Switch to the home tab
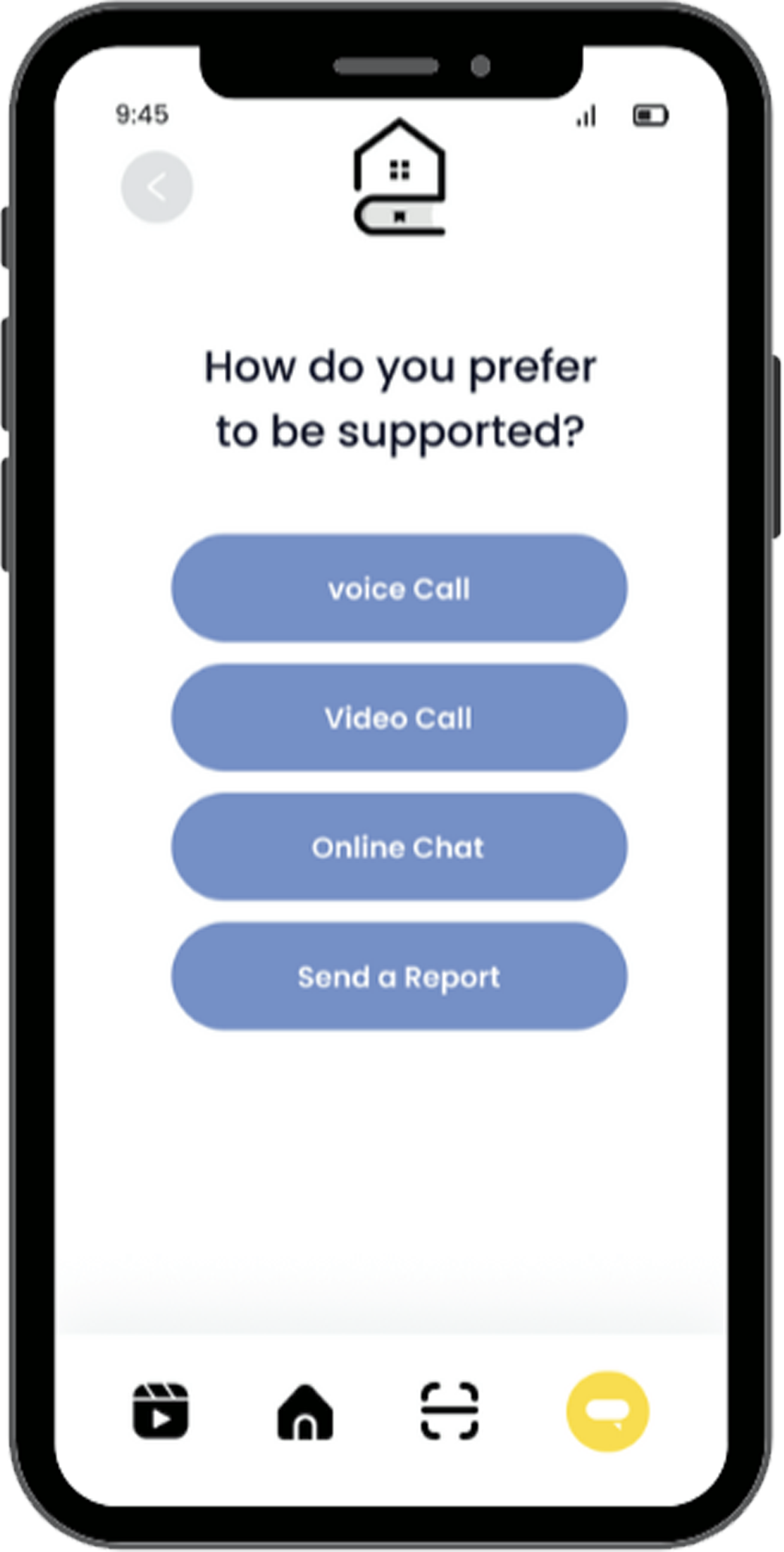Viewport: 784px width, 1552px height. 304,1411
